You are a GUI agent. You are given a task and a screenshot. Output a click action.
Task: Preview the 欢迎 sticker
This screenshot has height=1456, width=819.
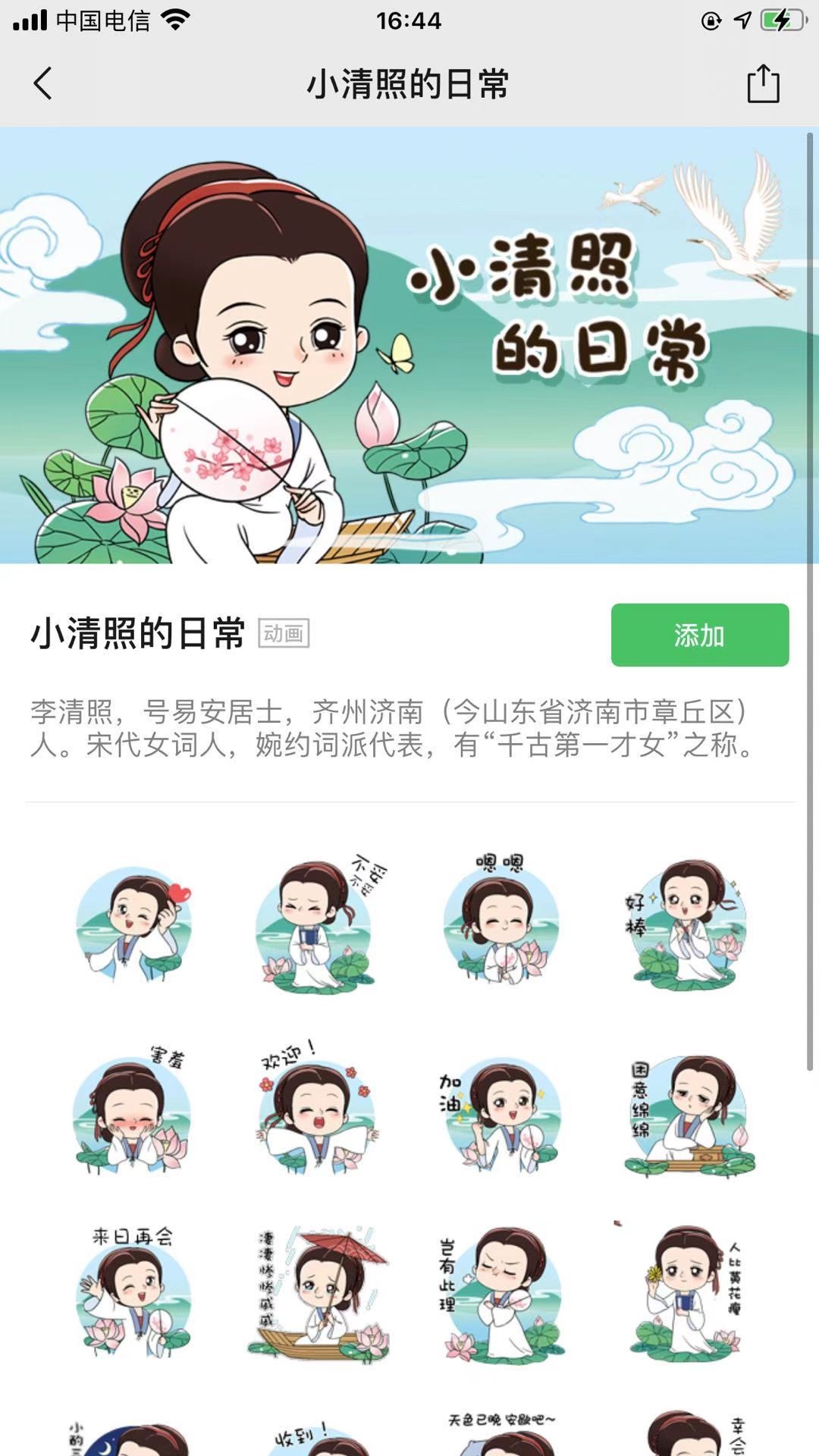point(317,1112)
